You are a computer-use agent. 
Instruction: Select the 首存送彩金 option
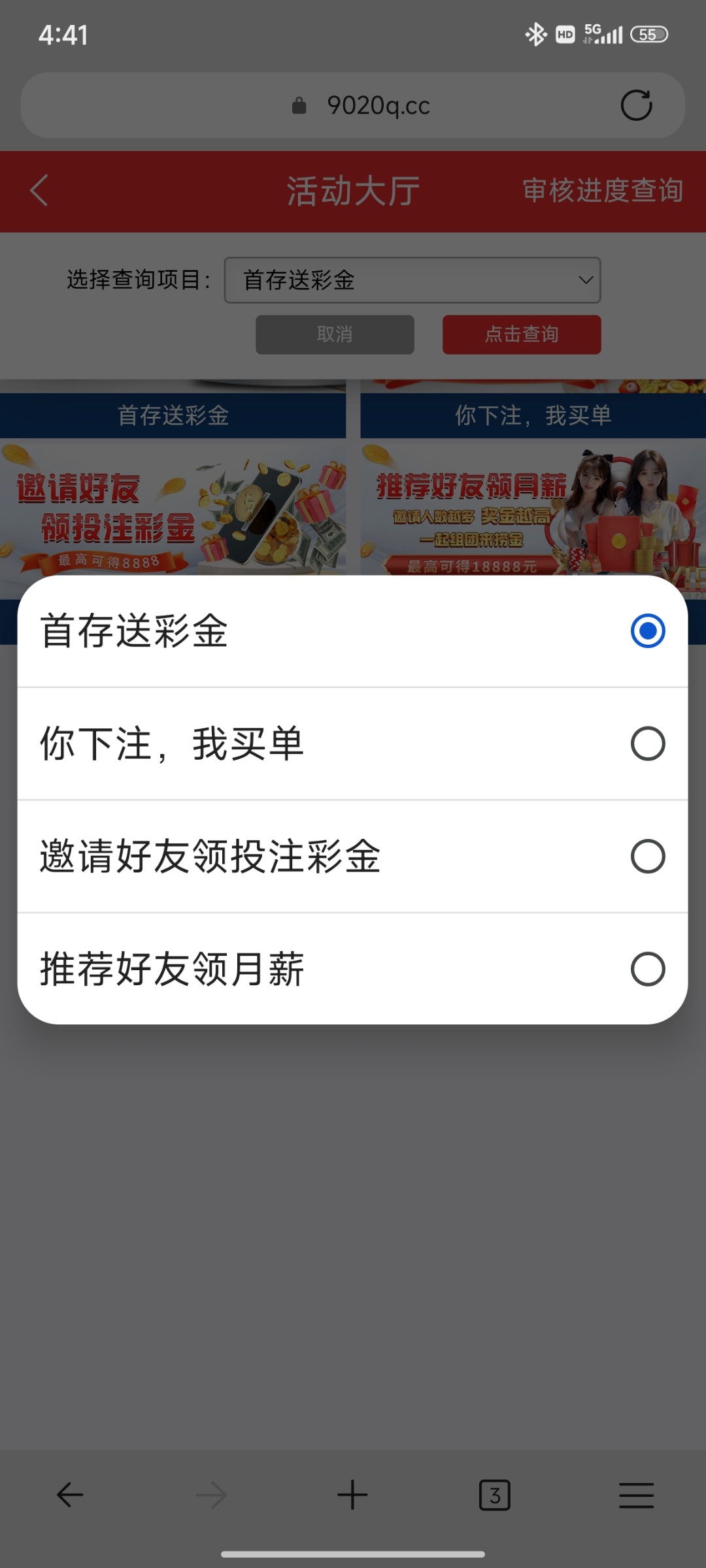coord(352,631)
